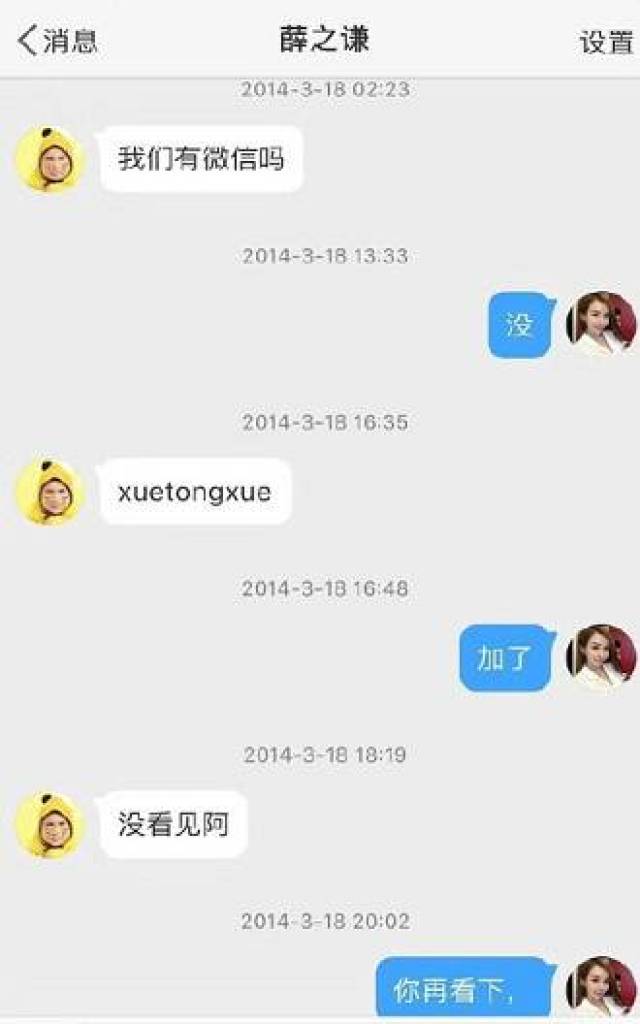The image size is (640, 1024).
Task: Tap the avatar next to xuetongxue message
Action: click(x=49, y=492)
